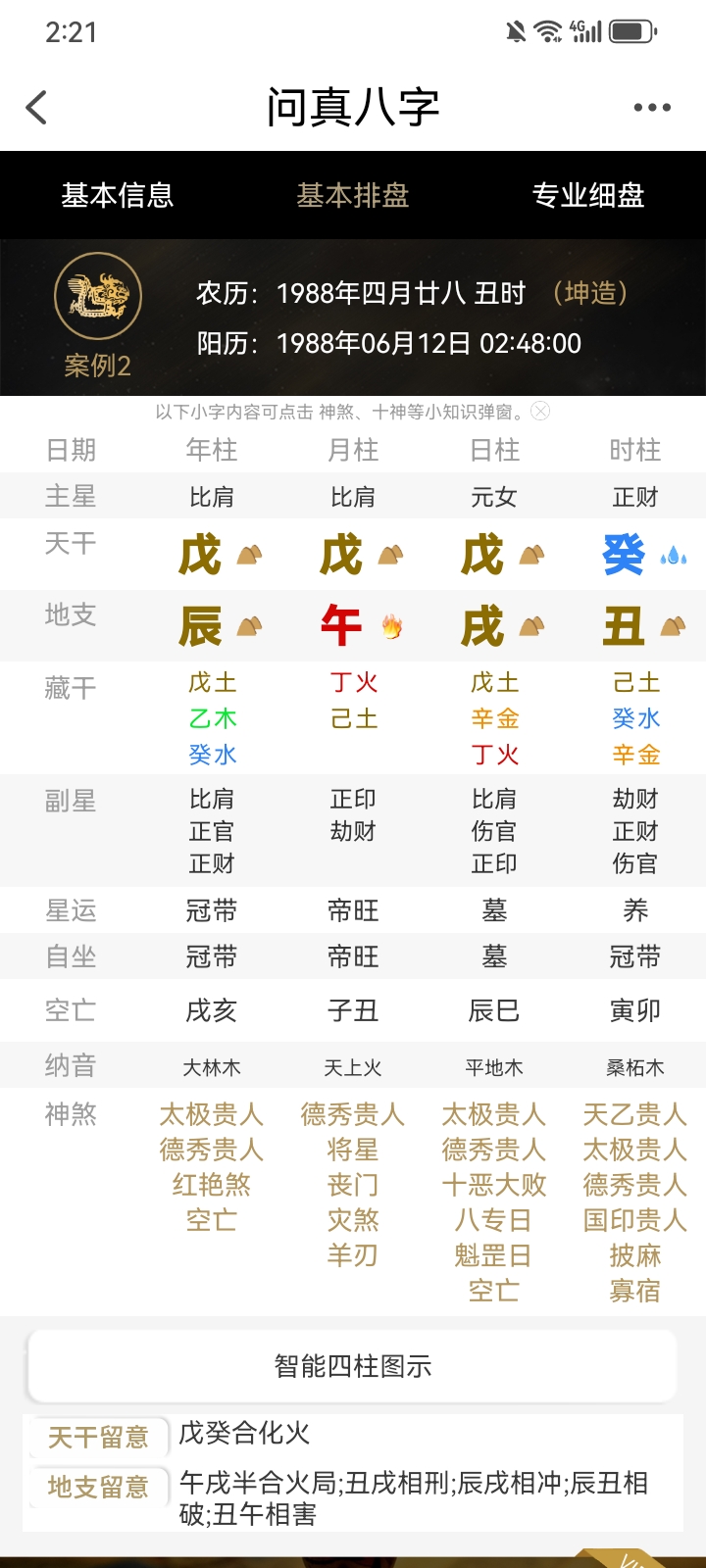Switch to the 基本信息 tab

click(x=118, y=196)
